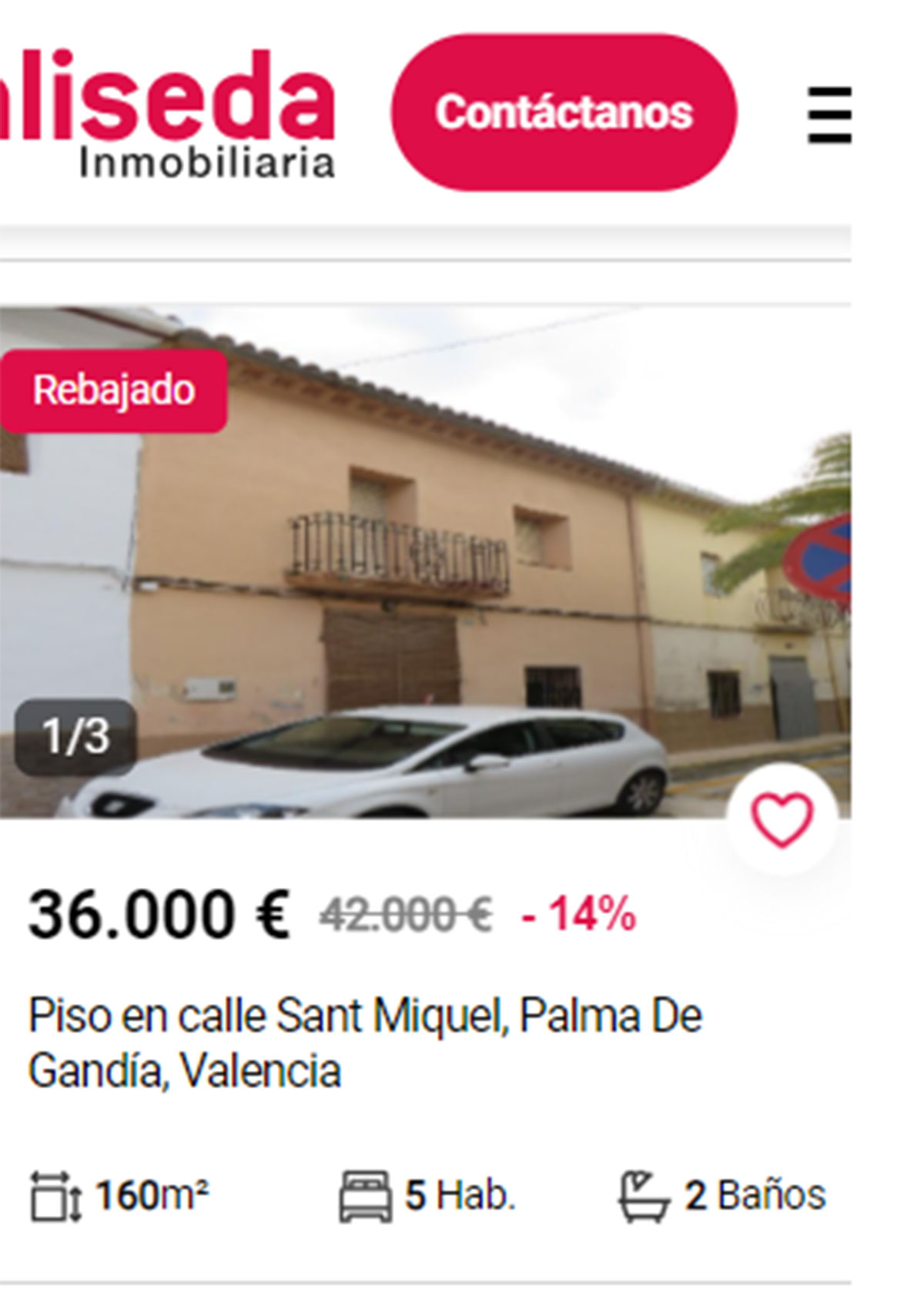
Task: Toggle the Rebajado discount badge
Action: tap(114, 391)
